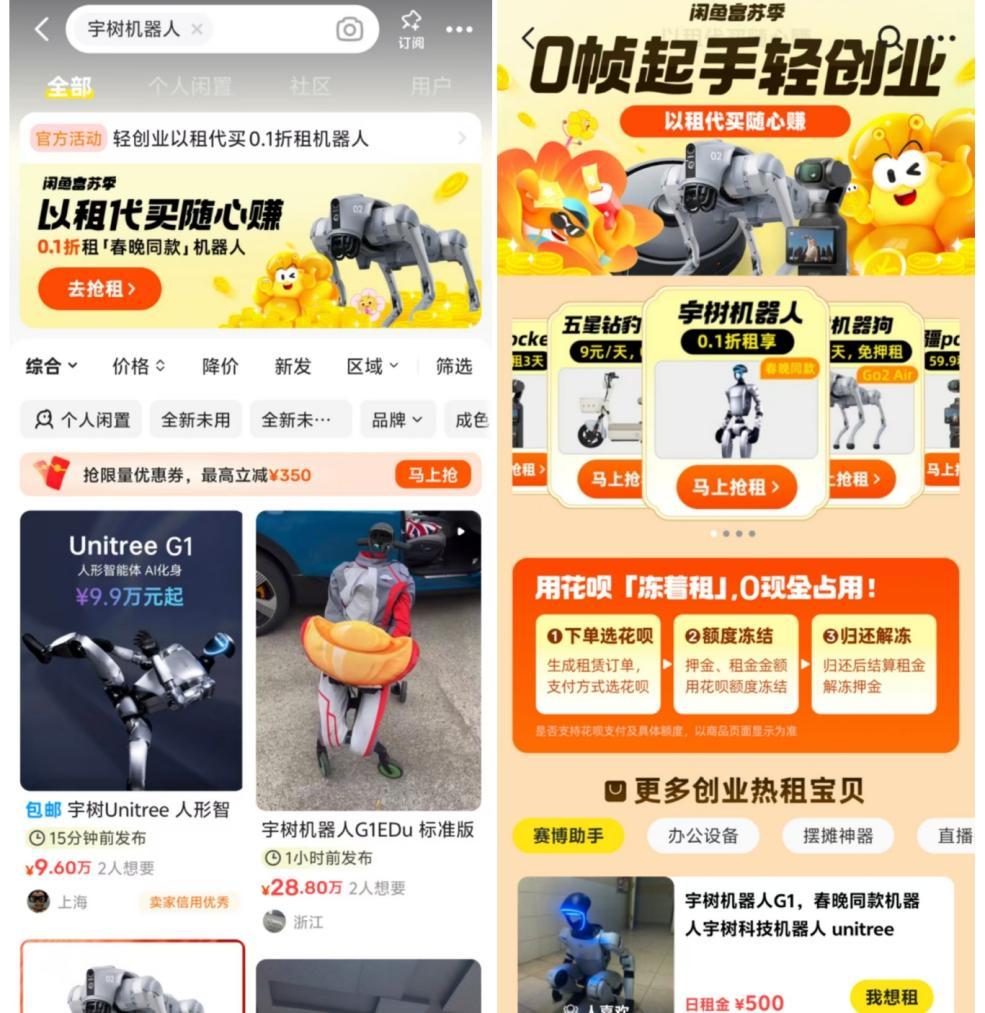Expand the 品牌 dropdown chip
The height and width of the screenshot is (1013, 985).
coord(396,420)
